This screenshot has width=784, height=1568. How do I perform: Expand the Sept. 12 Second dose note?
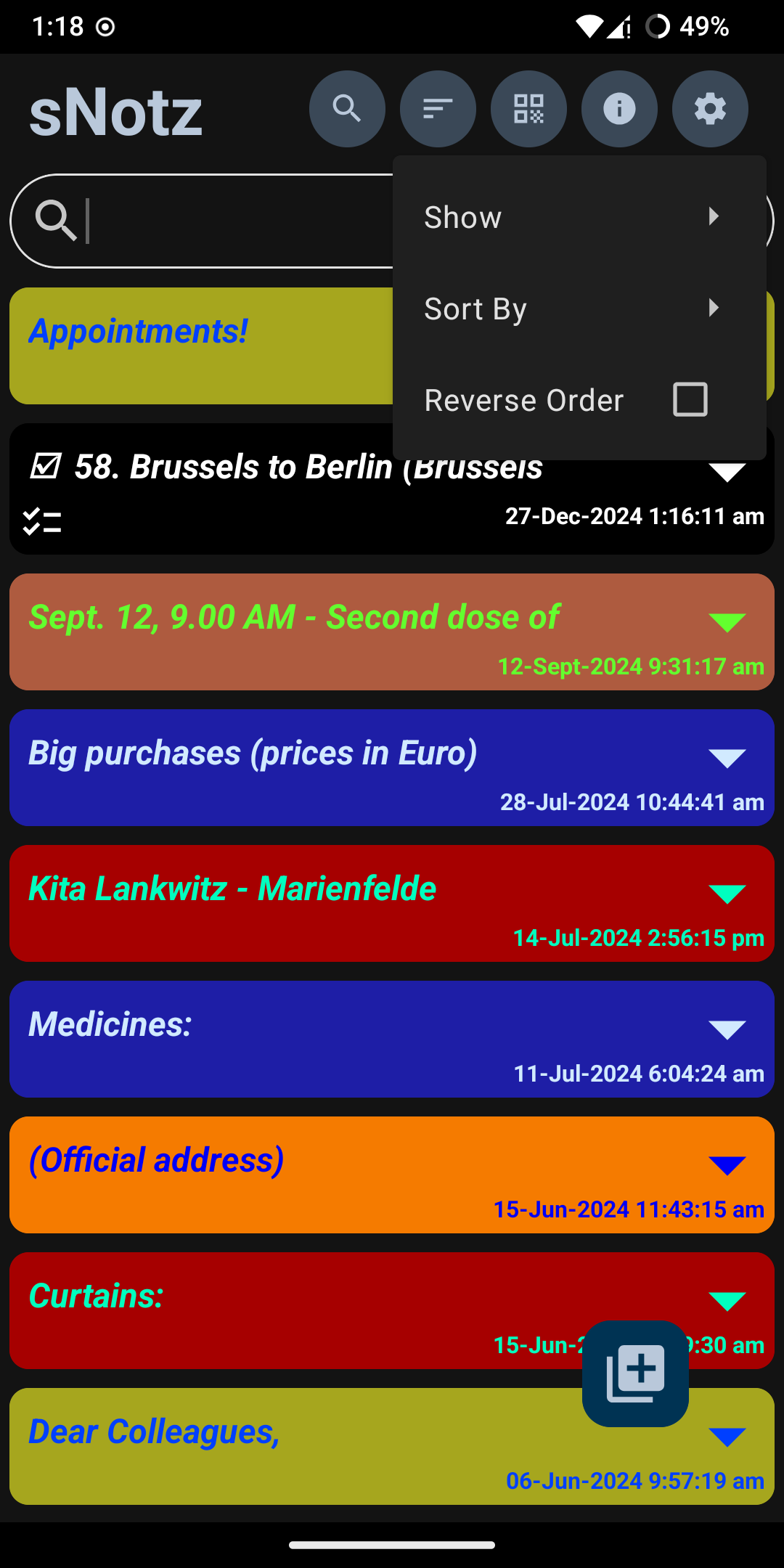(x=727, y=621)
